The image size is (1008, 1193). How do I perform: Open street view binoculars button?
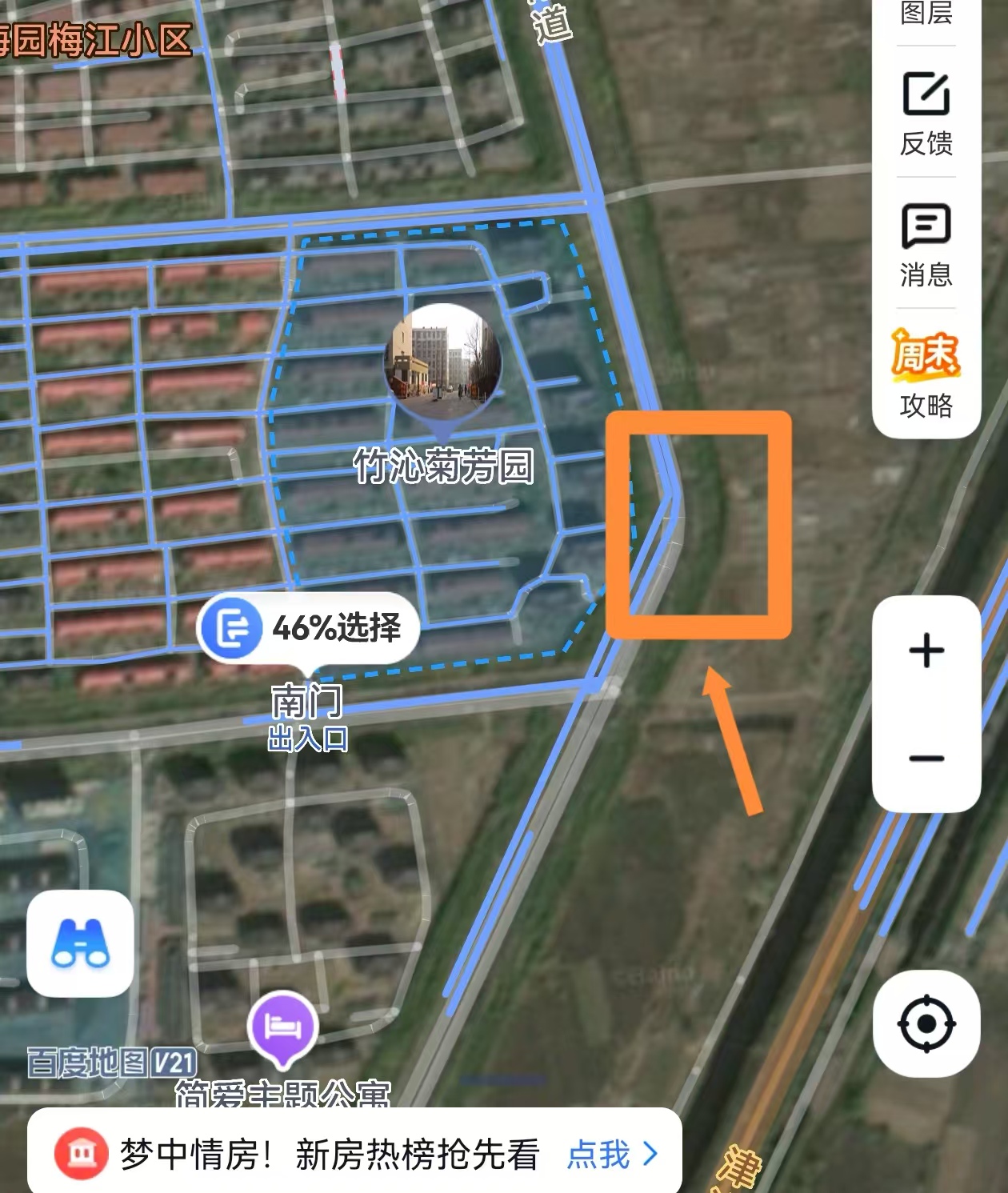point(80,943)
